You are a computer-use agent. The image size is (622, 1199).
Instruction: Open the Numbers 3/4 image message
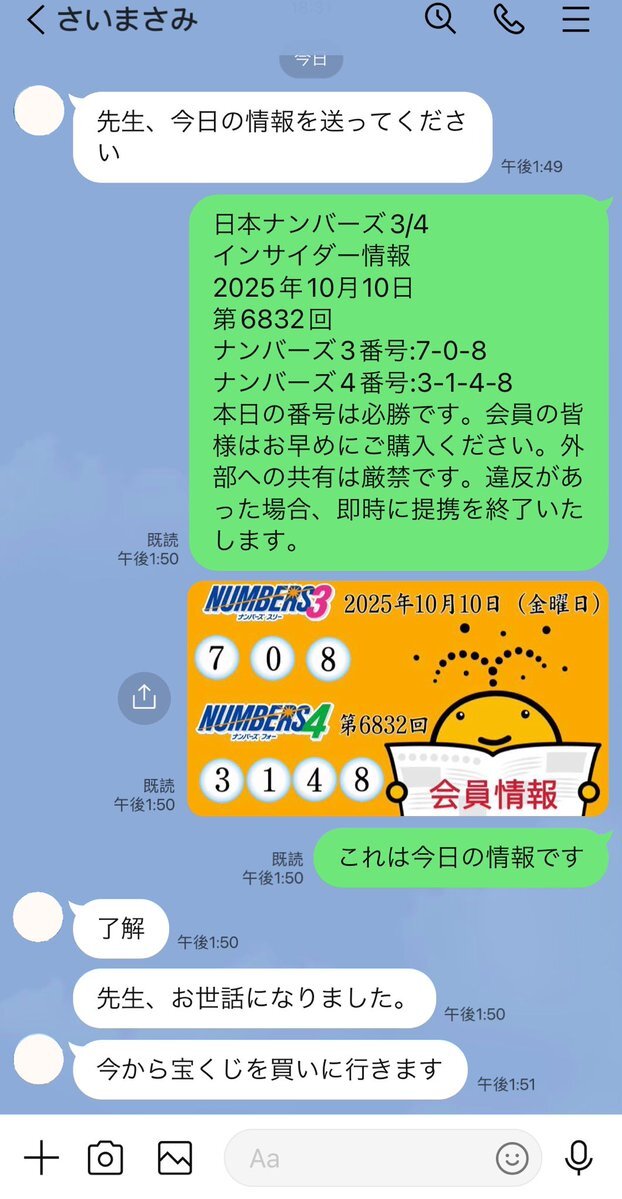pos(397,698)
